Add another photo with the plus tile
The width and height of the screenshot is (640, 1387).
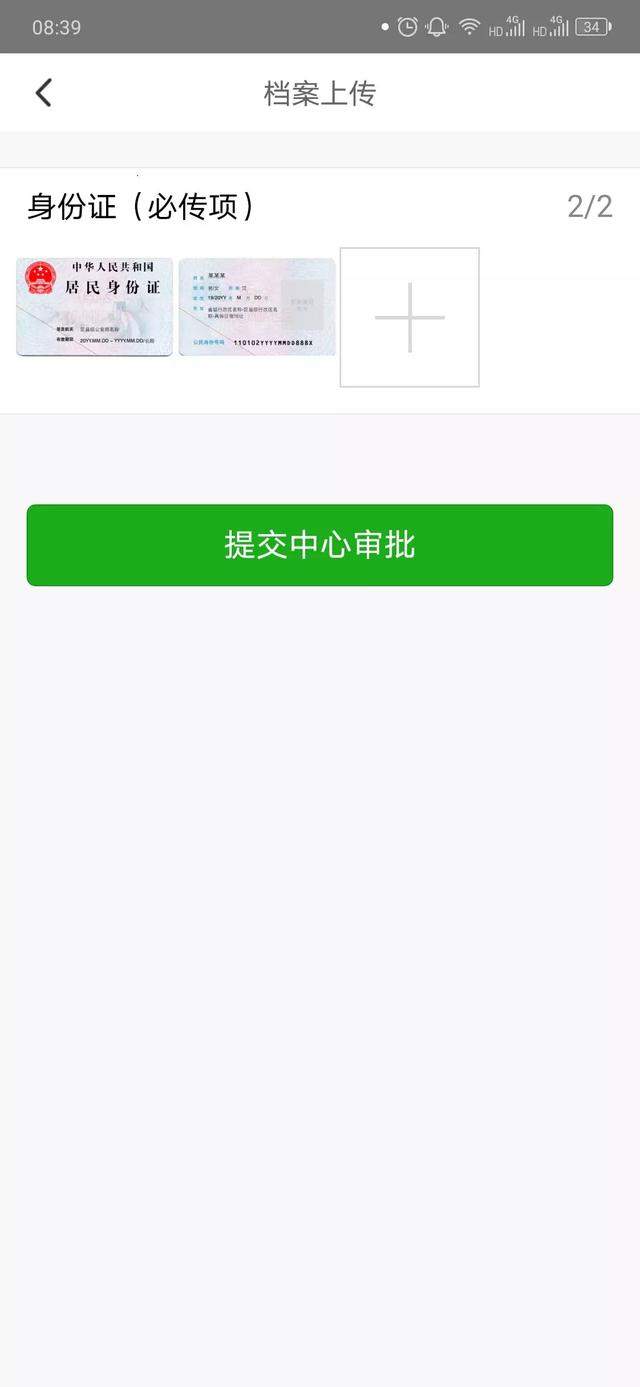(410, 317)
